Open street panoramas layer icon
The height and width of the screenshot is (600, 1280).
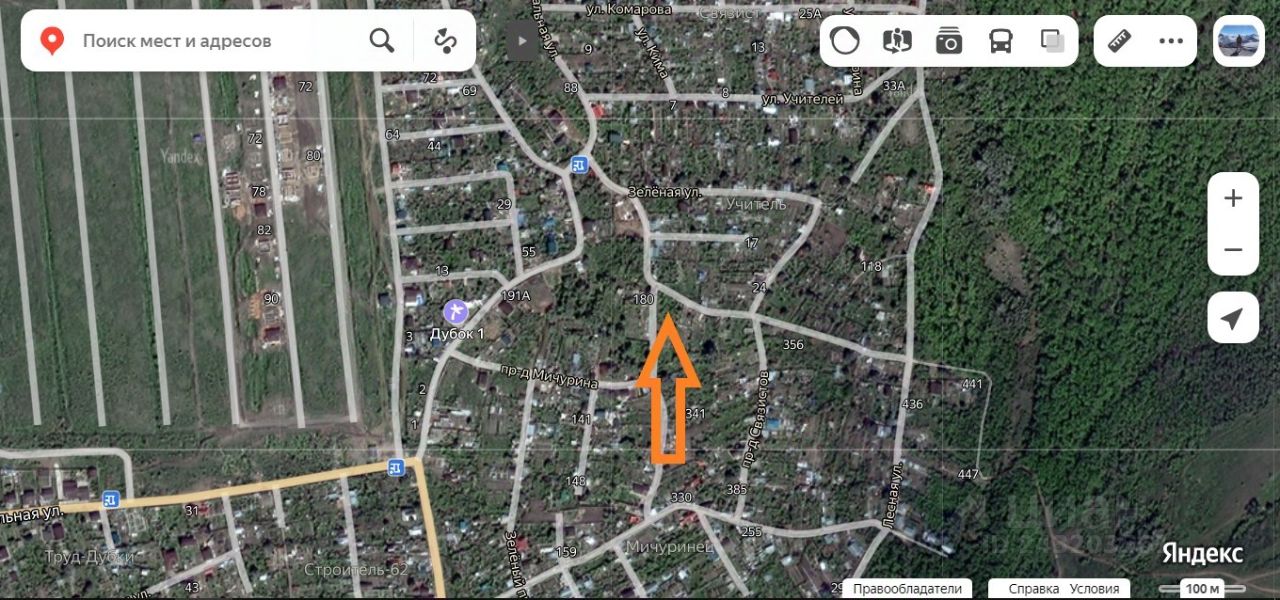point(898,41)
